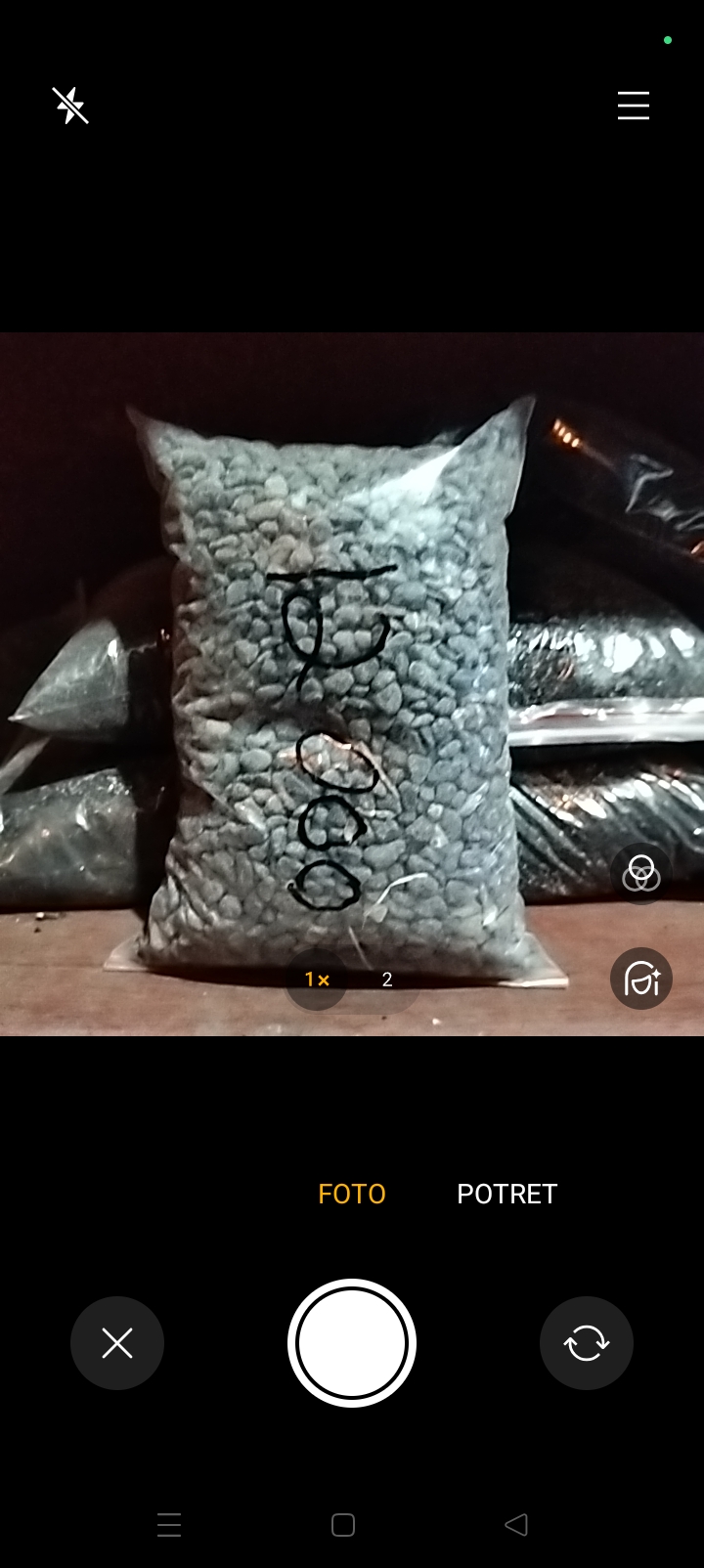Tap the crossed-out flash icon
This screenshot has width=704, height=1568.
(x=69, y=106)
